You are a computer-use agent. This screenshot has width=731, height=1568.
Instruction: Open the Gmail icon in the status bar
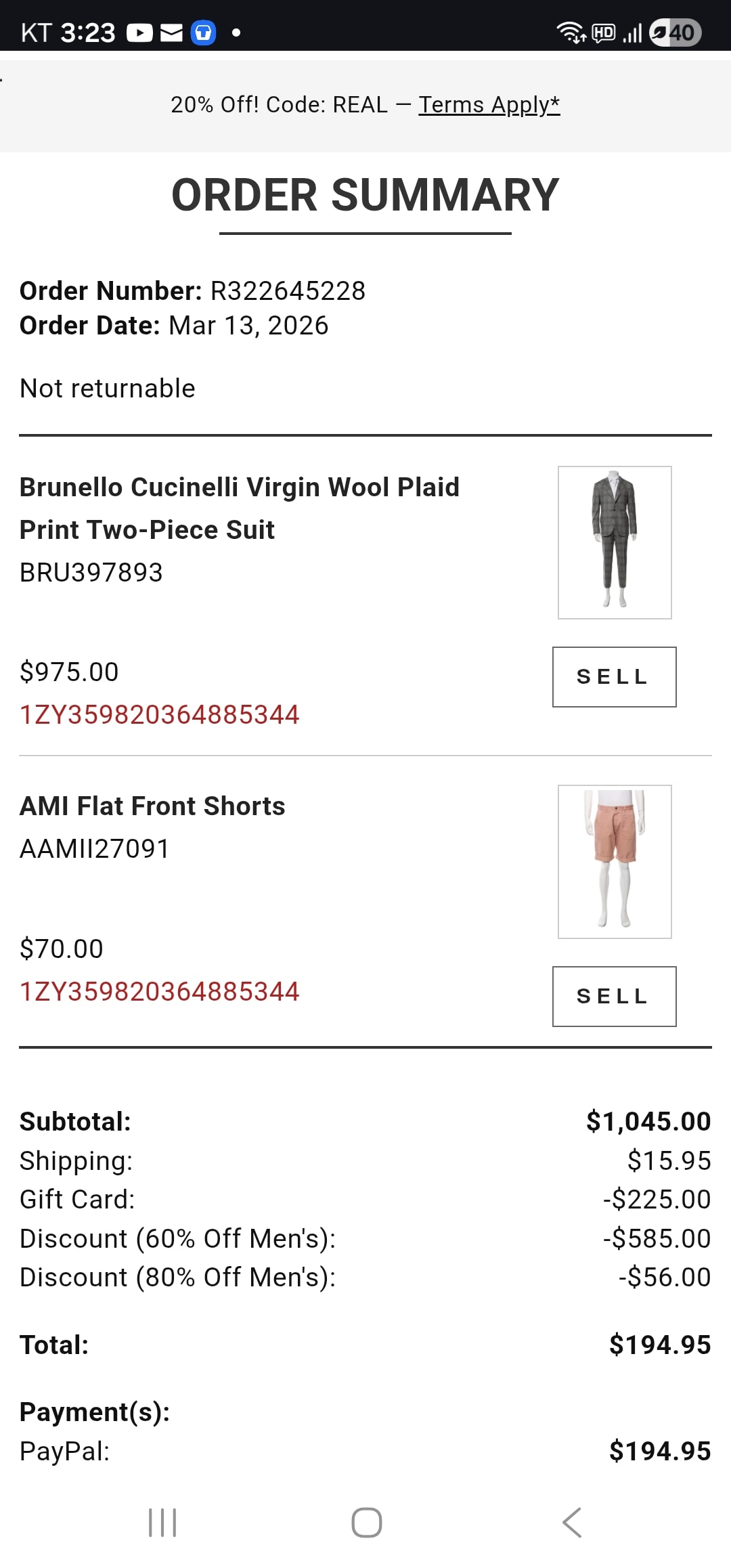click(x=171, y=32)
